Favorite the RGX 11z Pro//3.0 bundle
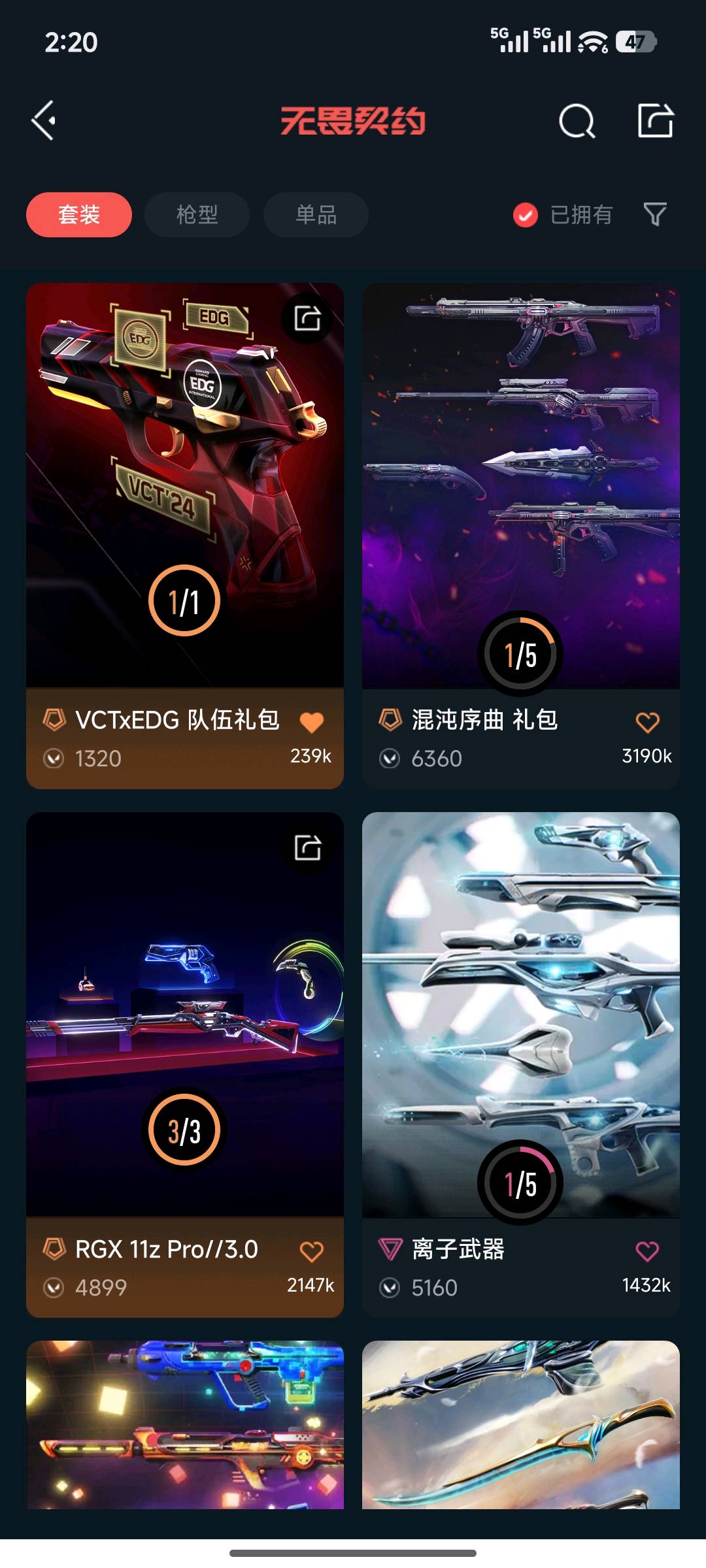This screenshot has height=1568, width=706. click(312, 1251)
